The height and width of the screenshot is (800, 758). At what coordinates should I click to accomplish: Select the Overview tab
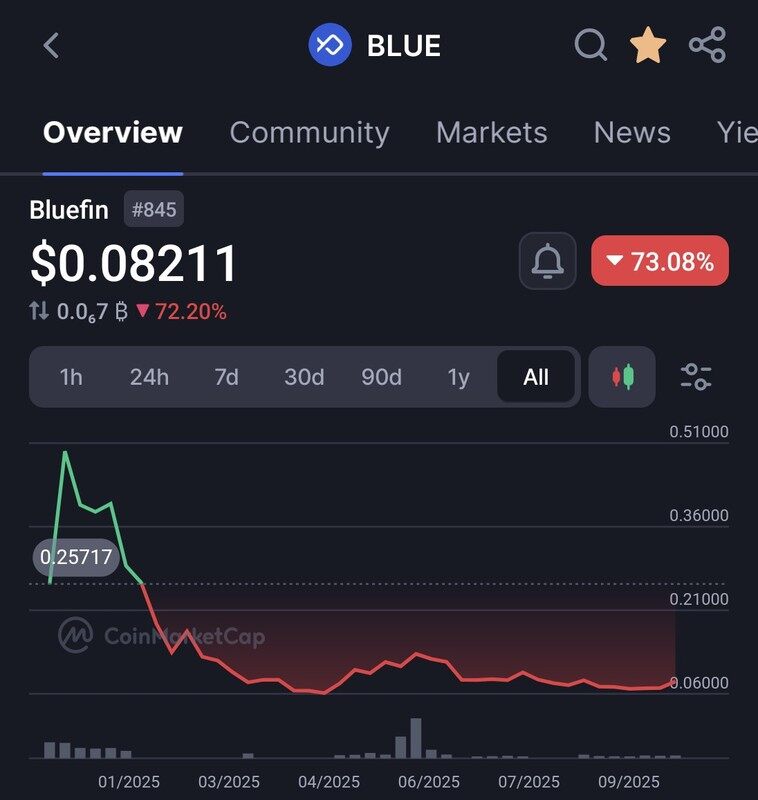pyautogui.click(x=113, y=132)
